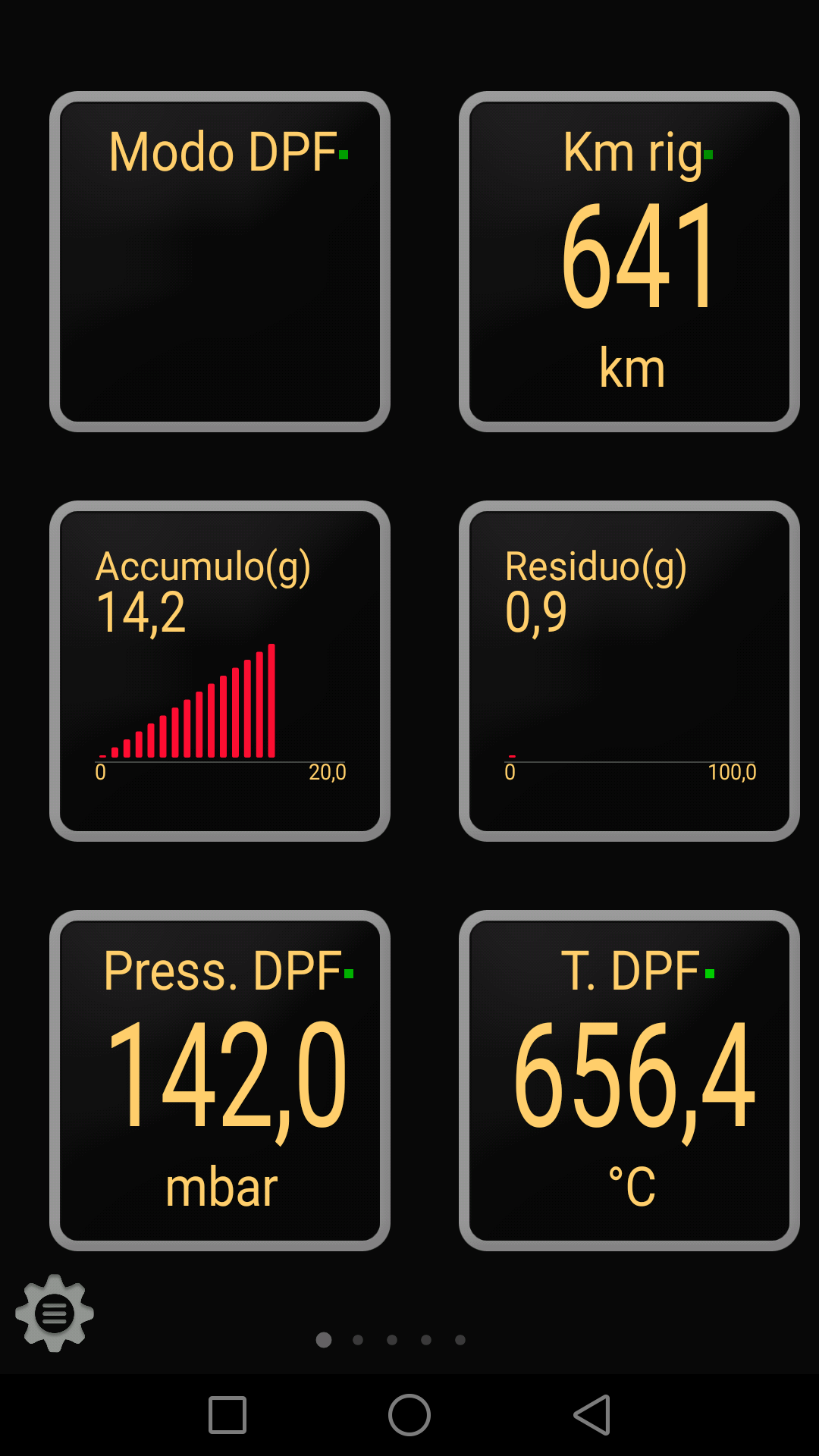The width and height of the screenshot is (819, 1456).
Task: Select the T. DPF temperature tile
Action: click(629, 1081)
